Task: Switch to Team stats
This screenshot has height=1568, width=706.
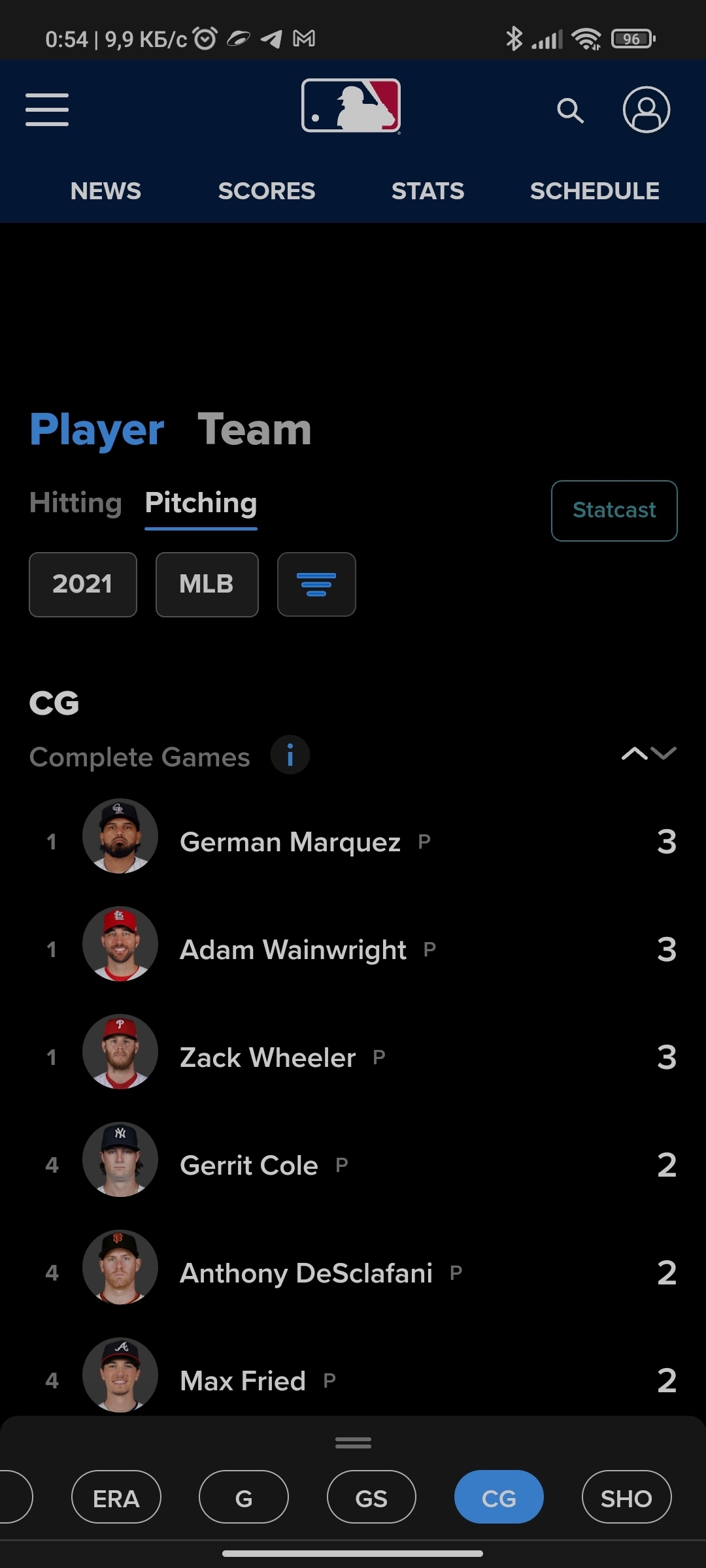Action: pos(254,429)
